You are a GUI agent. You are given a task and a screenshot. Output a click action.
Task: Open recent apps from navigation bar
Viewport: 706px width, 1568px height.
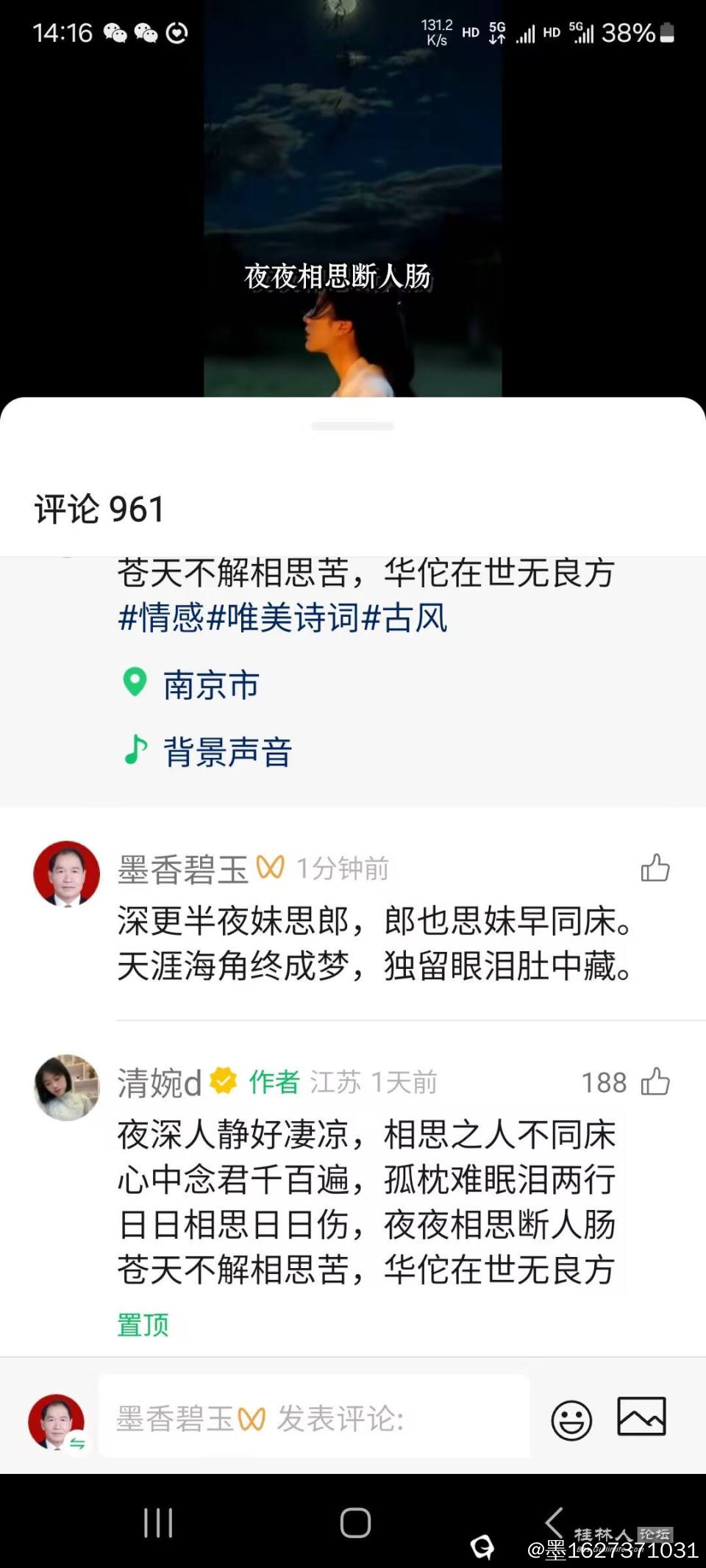pyautogui.click(x=158, y=1522)
